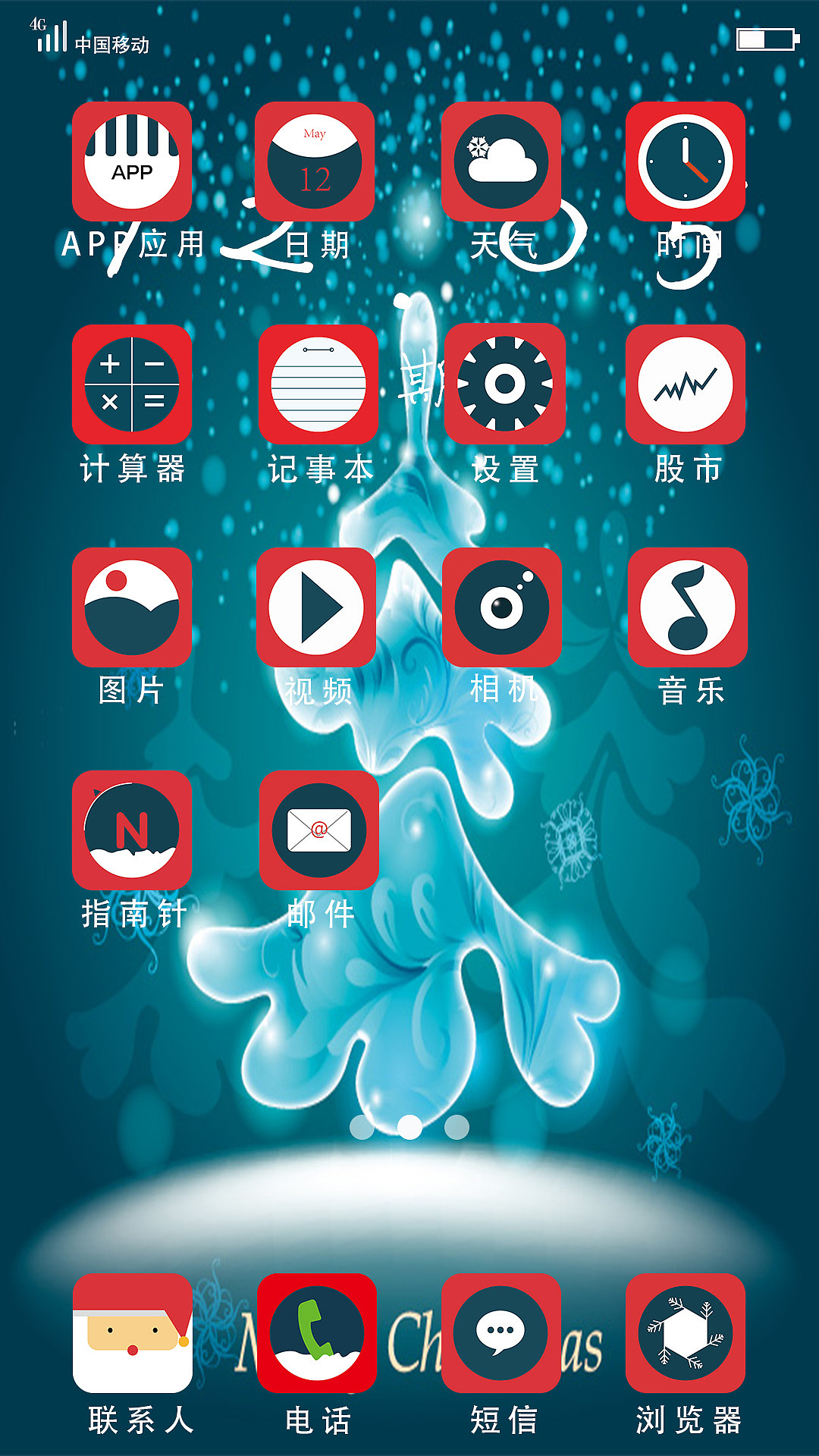
Task: Open the 记事本 notepad app
Action: point(318,384)
